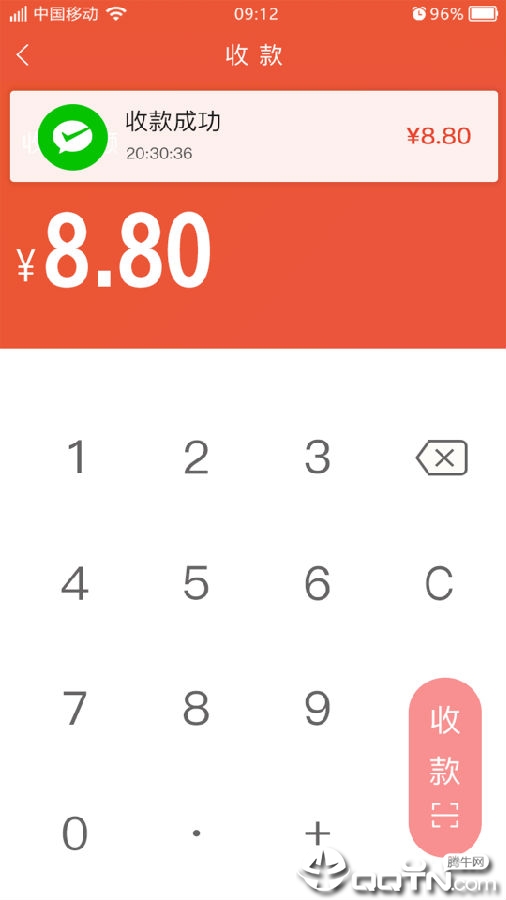
Task: Enter digit 0 on the keypad
Action: point(75,833)
